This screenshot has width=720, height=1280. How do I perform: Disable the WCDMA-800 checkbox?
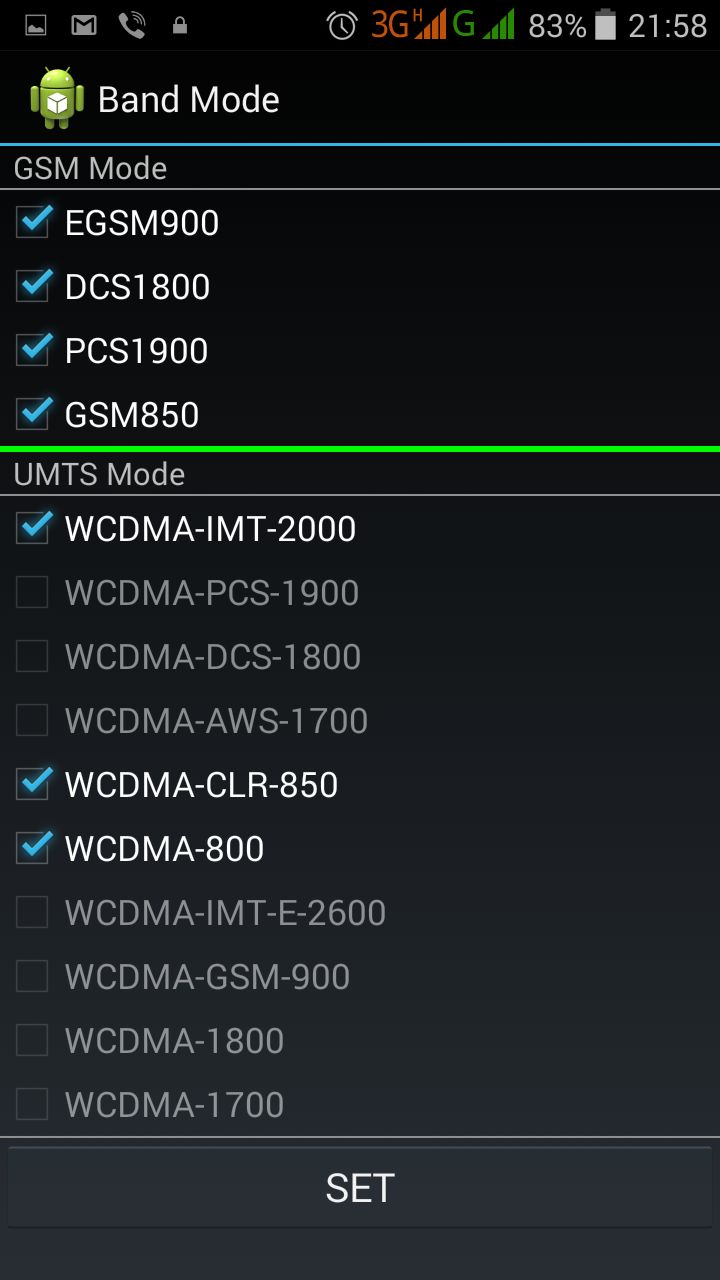click(32, 848)
